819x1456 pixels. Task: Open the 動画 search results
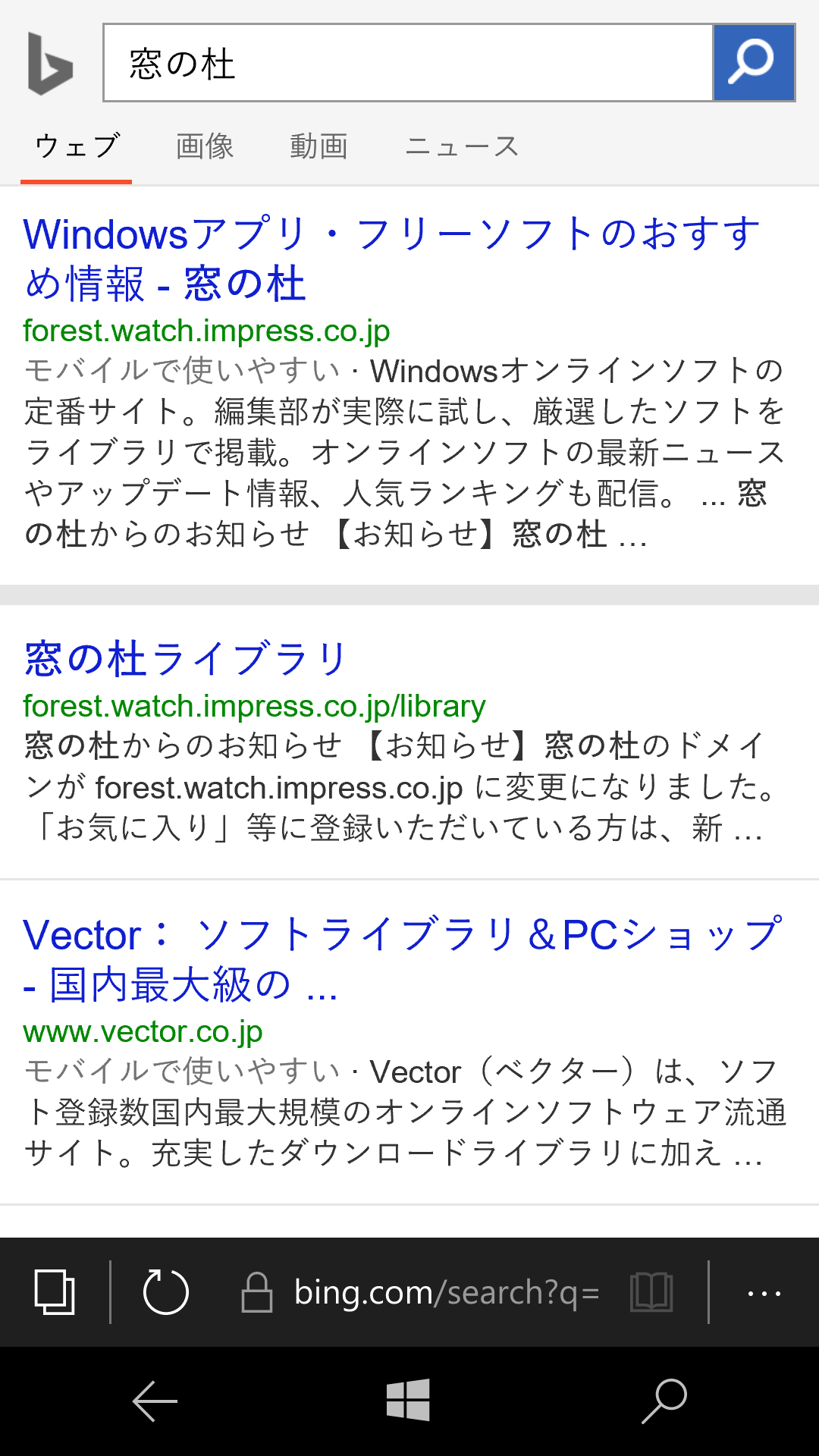coord(318,146)
